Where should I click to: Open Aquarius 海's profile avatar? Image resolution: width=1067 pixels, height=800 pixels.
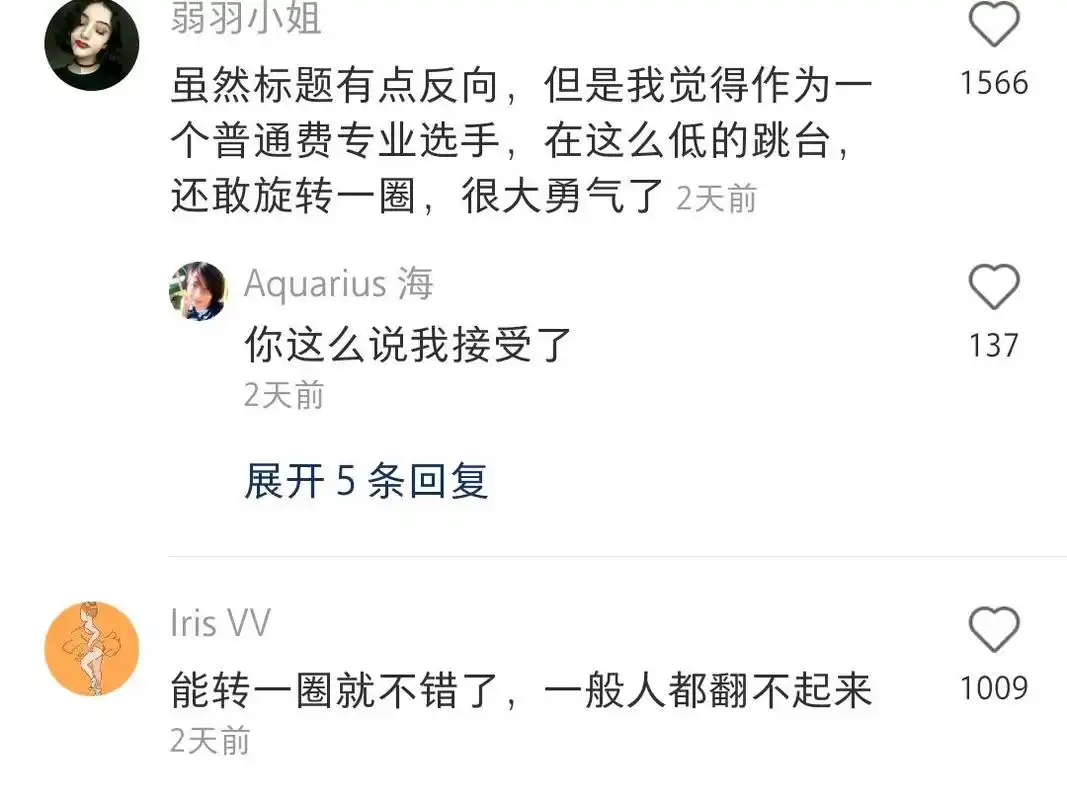[x=198, y=291]
